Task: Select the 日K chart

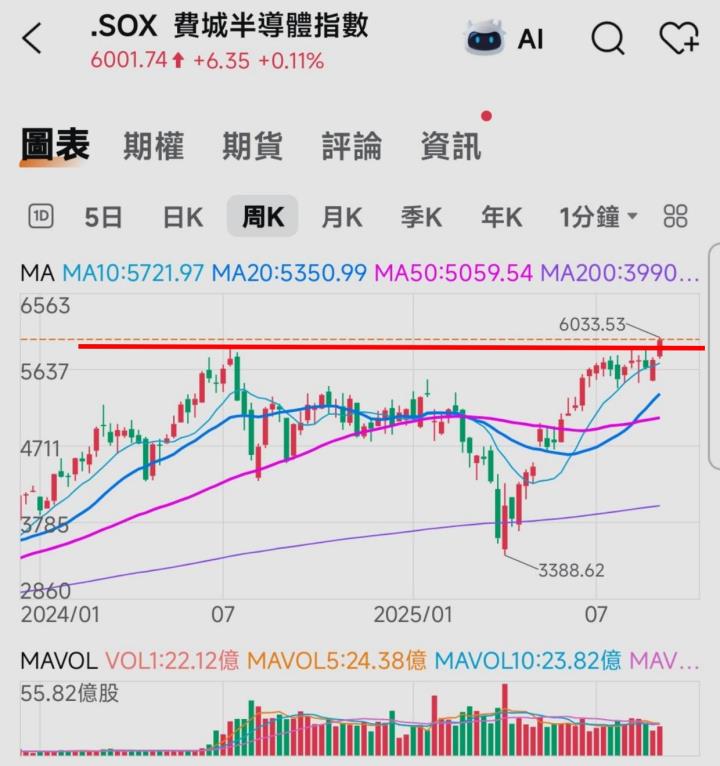Action: [x=183, y=216]
